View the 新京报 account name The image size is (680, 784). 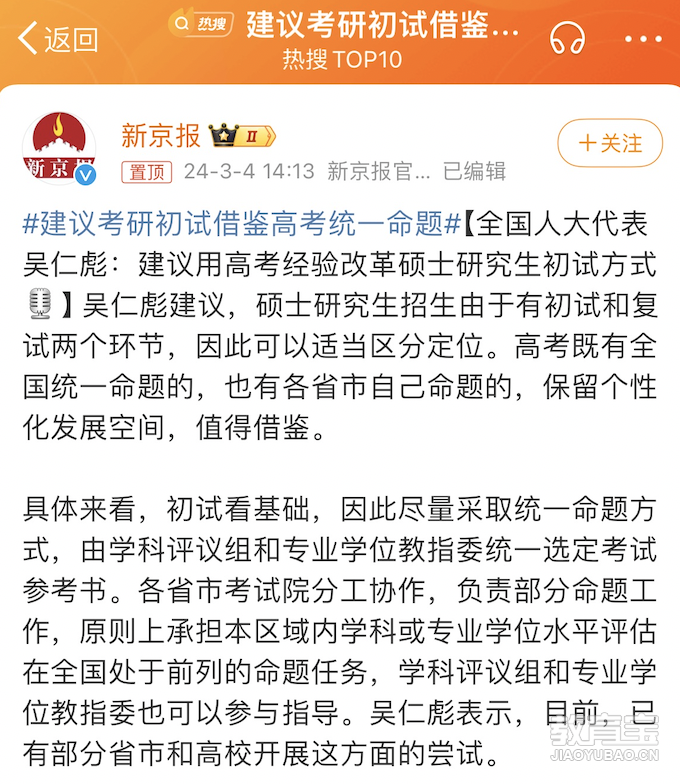[x=160, y=135]
